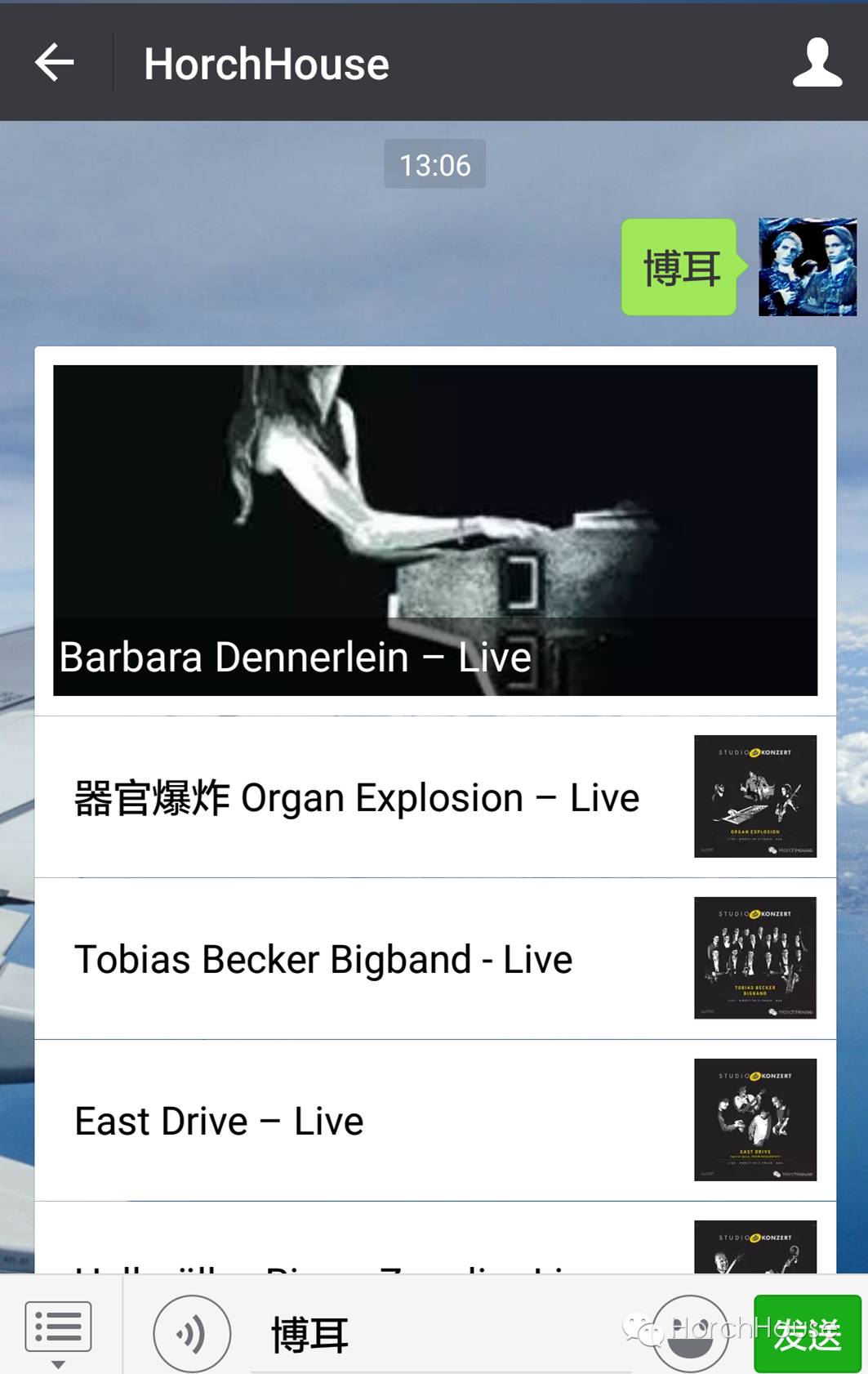Open the Barbara Dennerlein – Live article

click(434, 530)
